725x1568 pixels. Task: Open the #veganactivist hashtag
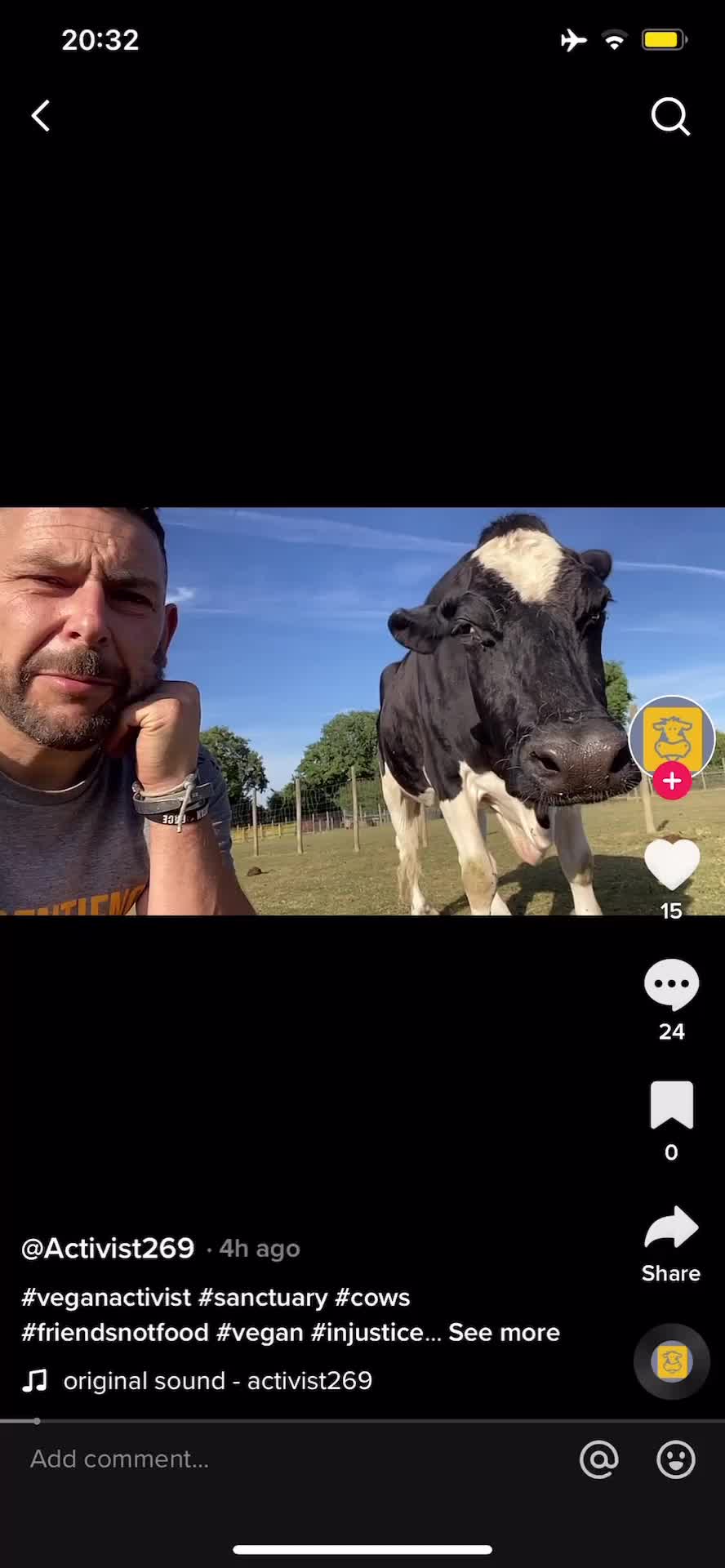coord(106,1297)
